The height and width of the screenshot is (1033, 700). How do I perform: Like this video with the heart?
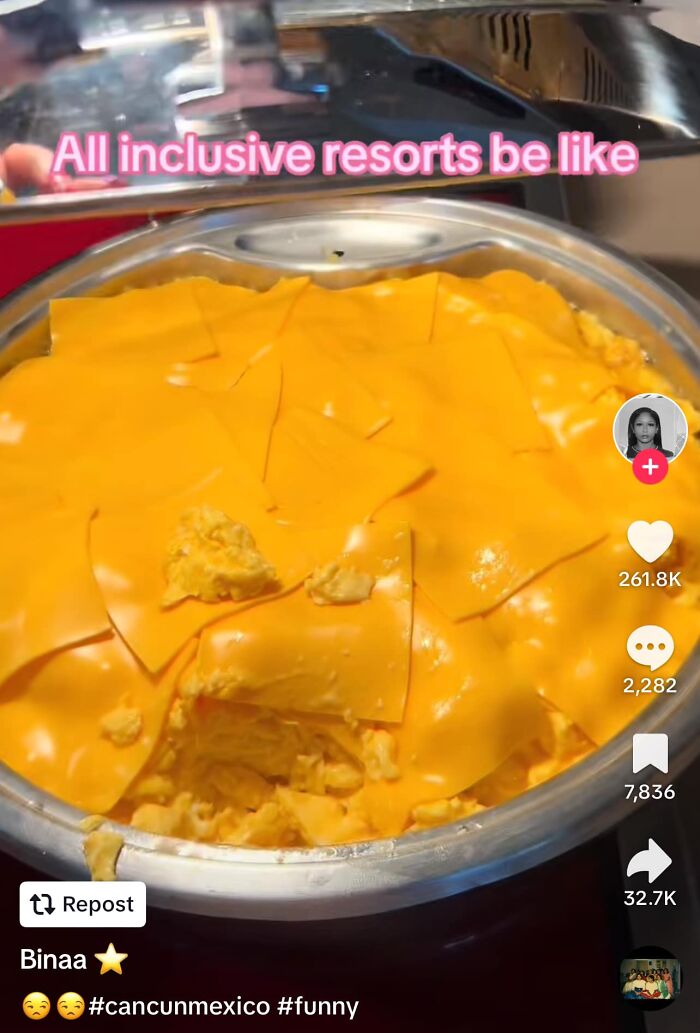[x=650, y=542]
